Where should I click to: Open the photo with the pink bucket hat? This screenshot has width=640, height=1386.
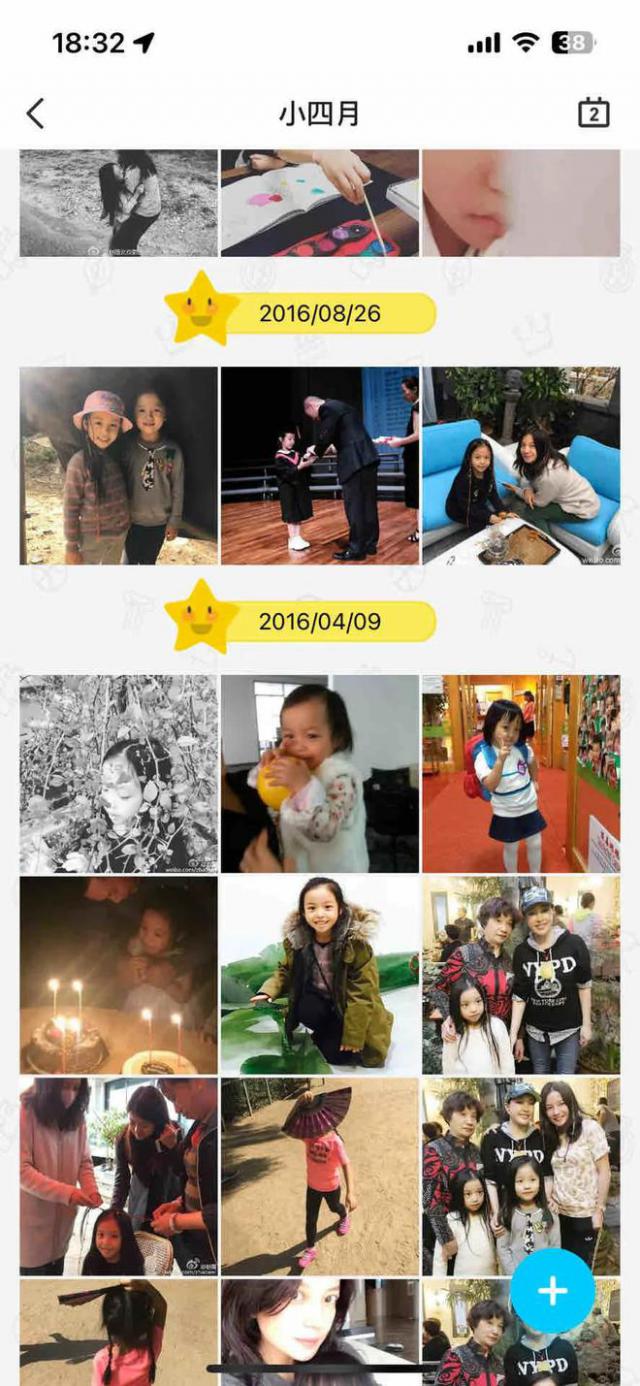[118, 465]
